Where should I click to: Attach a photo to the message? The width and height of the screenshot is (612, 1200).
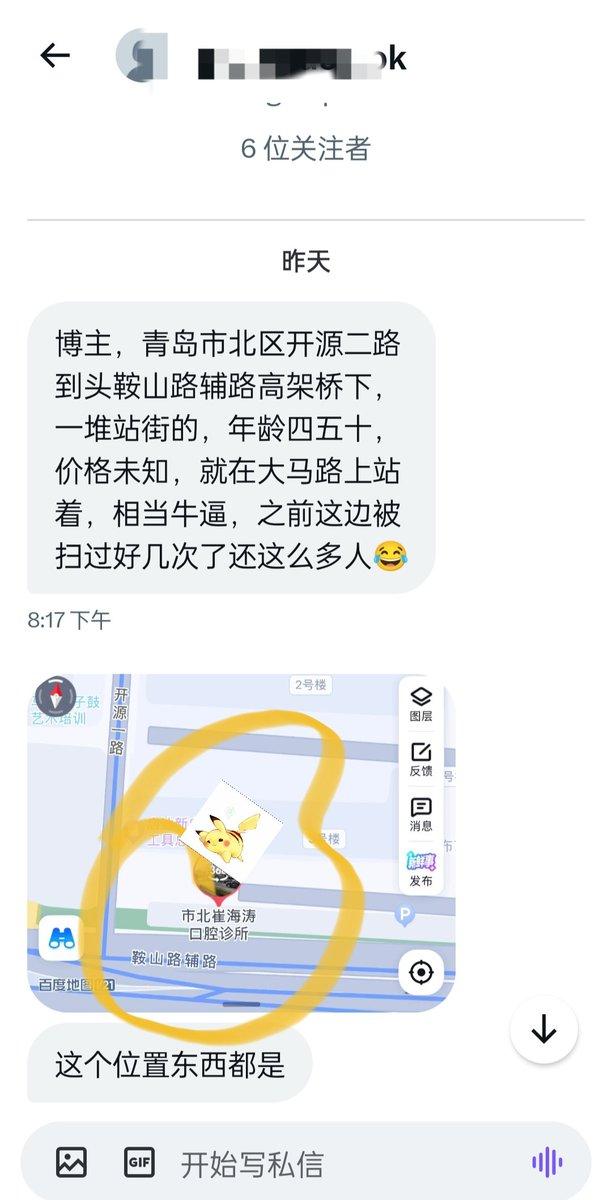point(72,1163)
